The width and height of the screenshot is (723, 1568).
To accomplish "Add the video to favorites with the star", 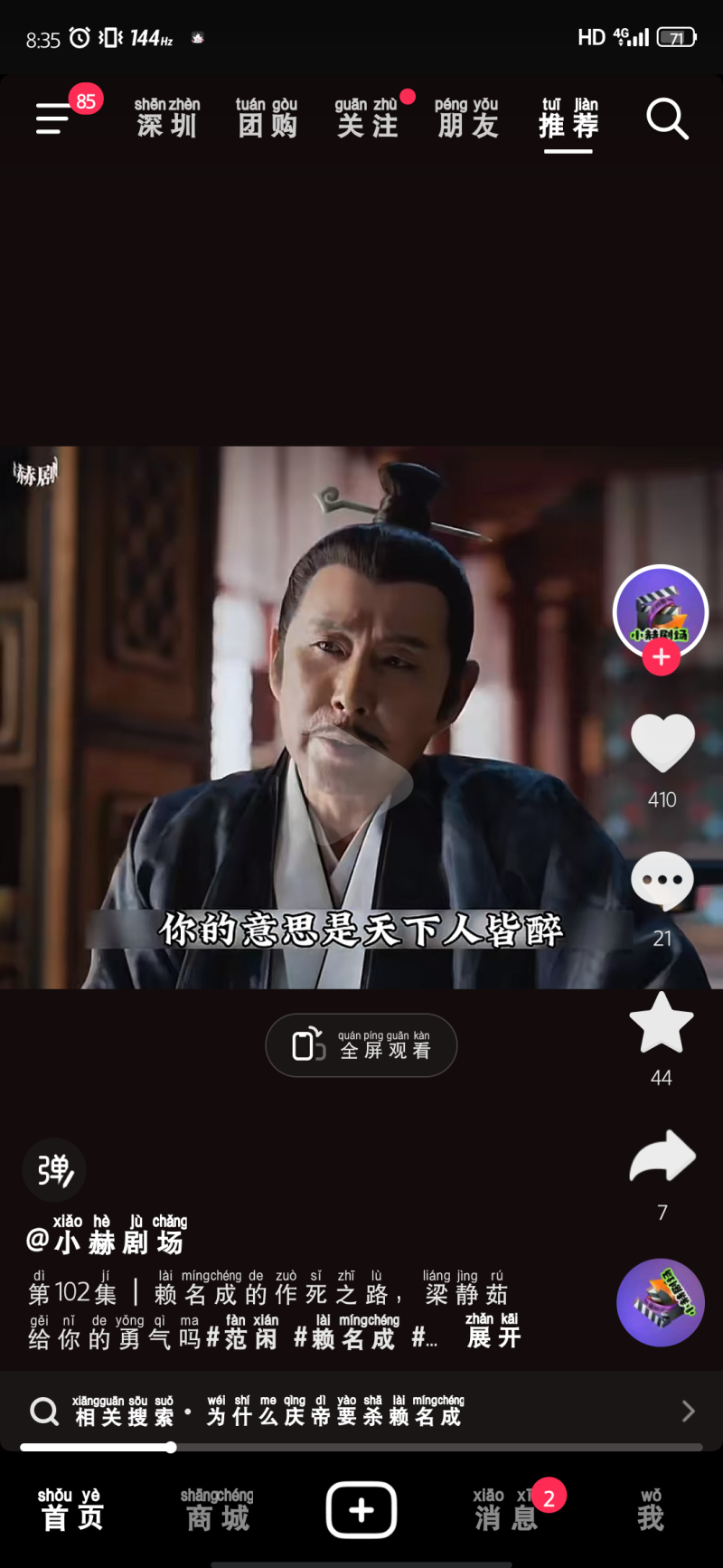I will click(x=662, y=1024).
